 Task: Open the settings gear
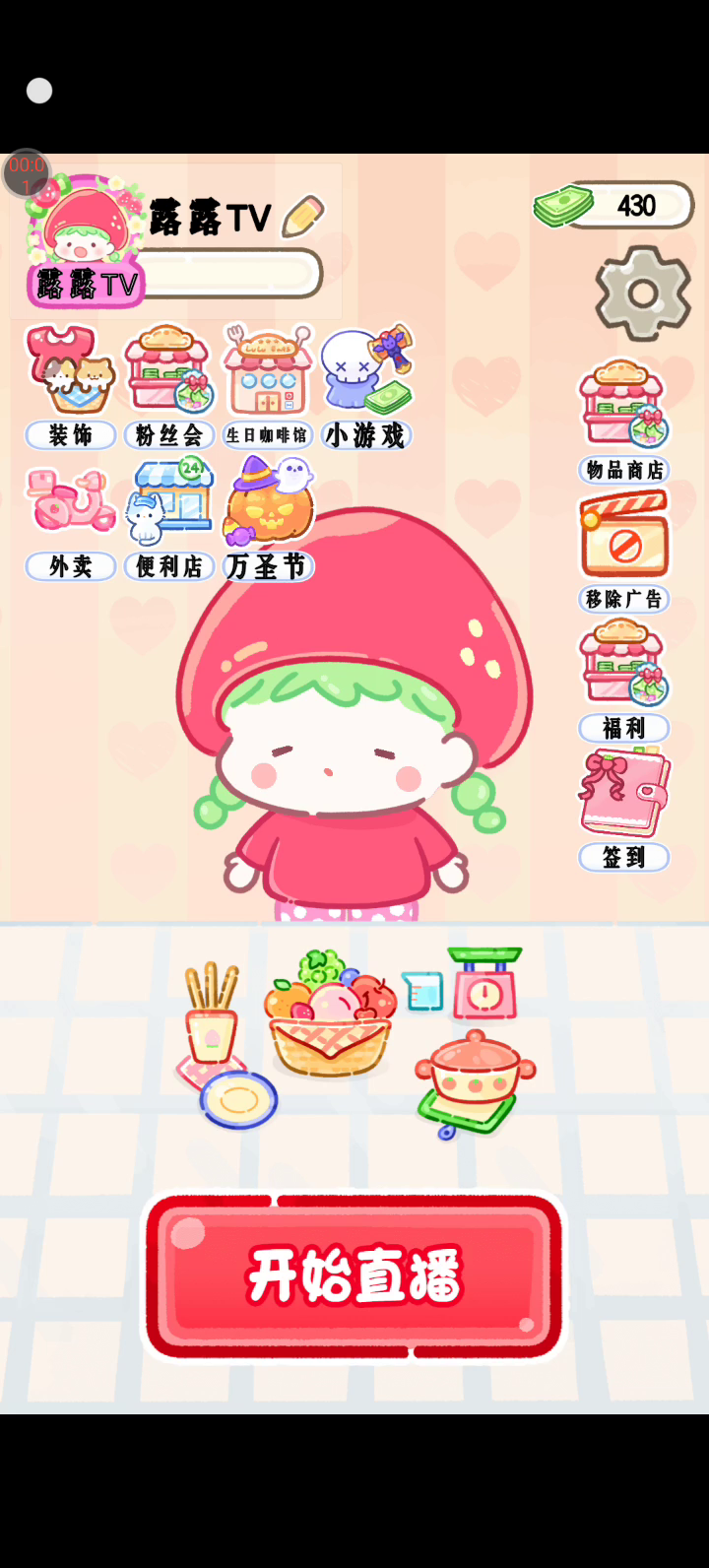(643, 294)
